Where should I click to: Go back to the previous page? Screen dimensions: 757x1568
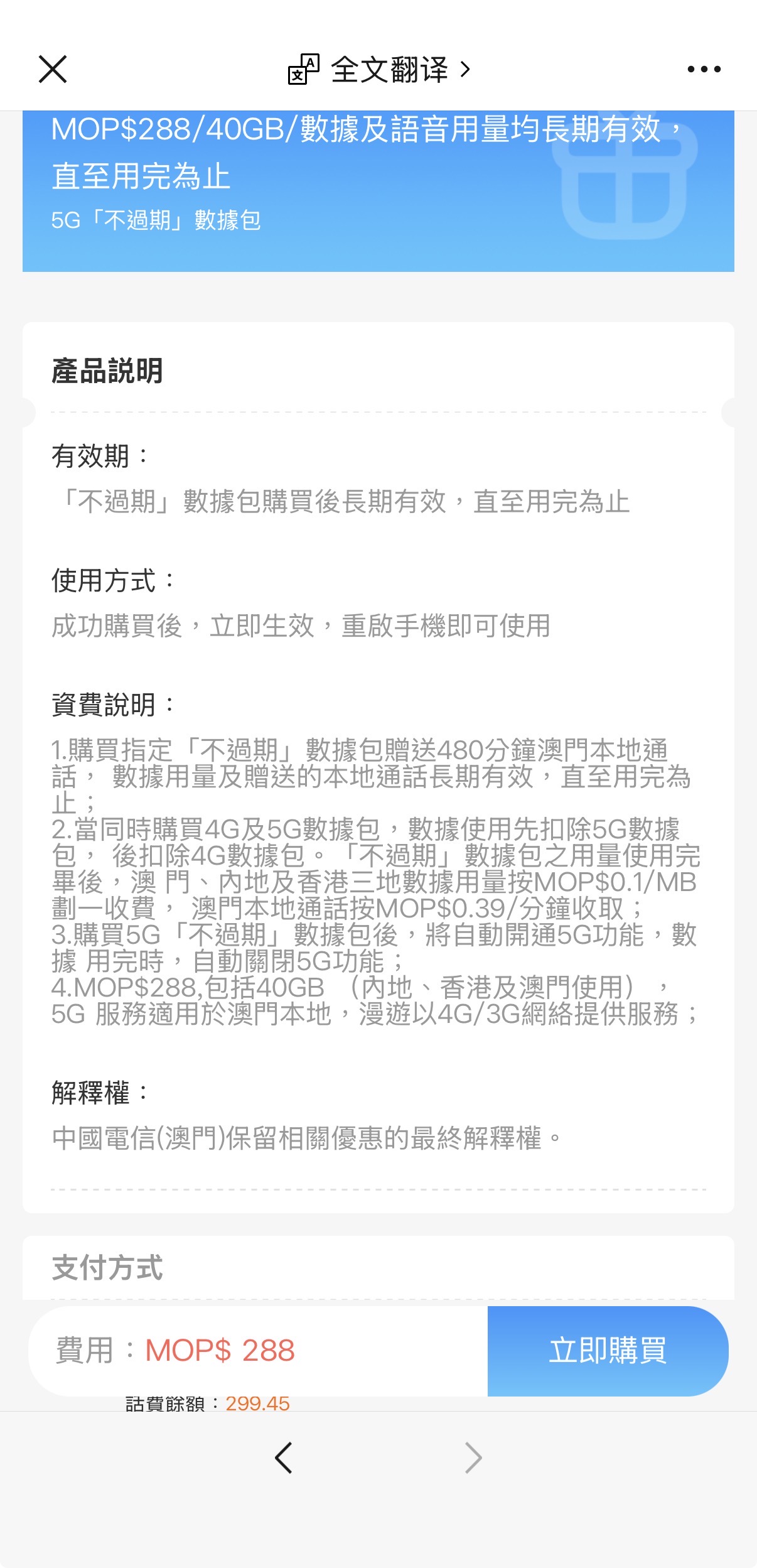[284, 1457]
